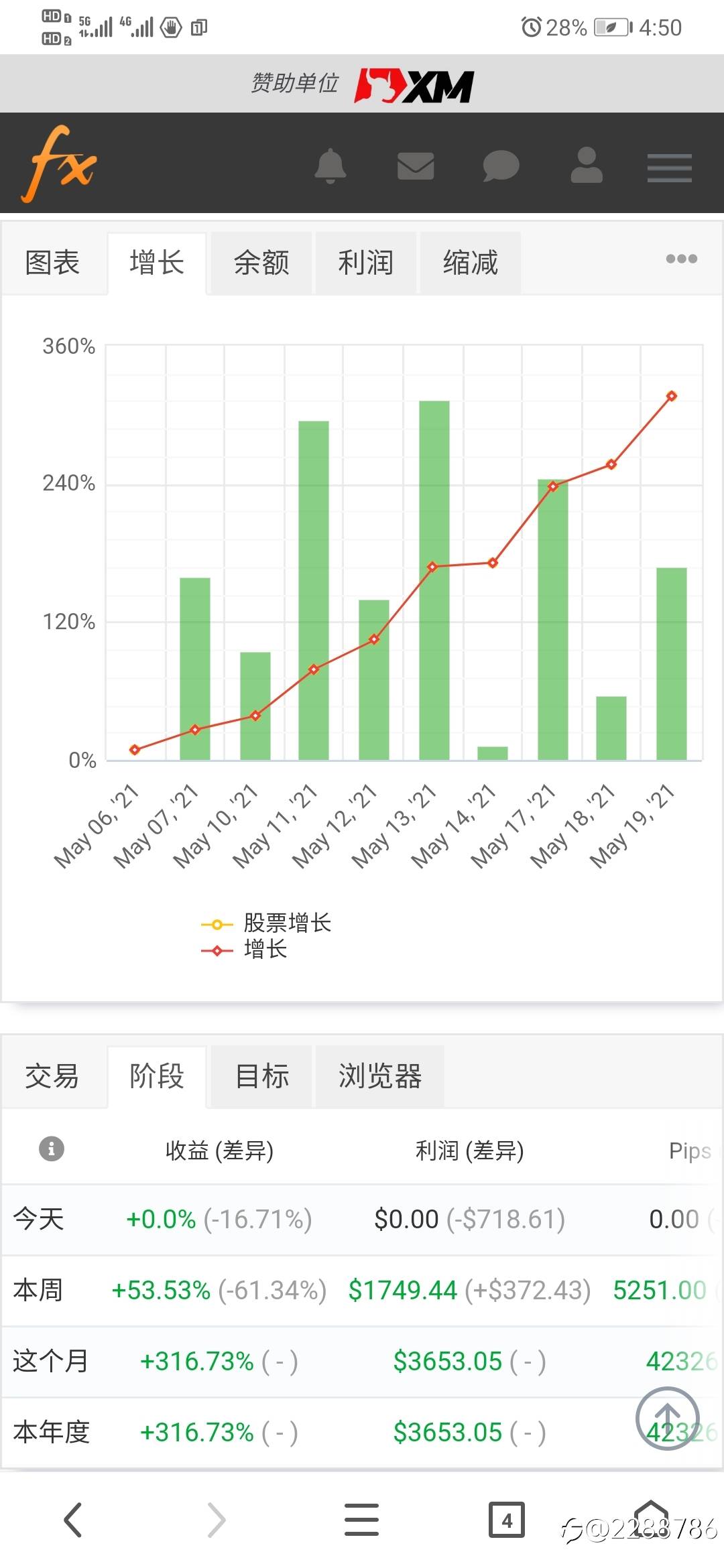
Task: Tap the orange fx logo home
Action: [59, 164]
